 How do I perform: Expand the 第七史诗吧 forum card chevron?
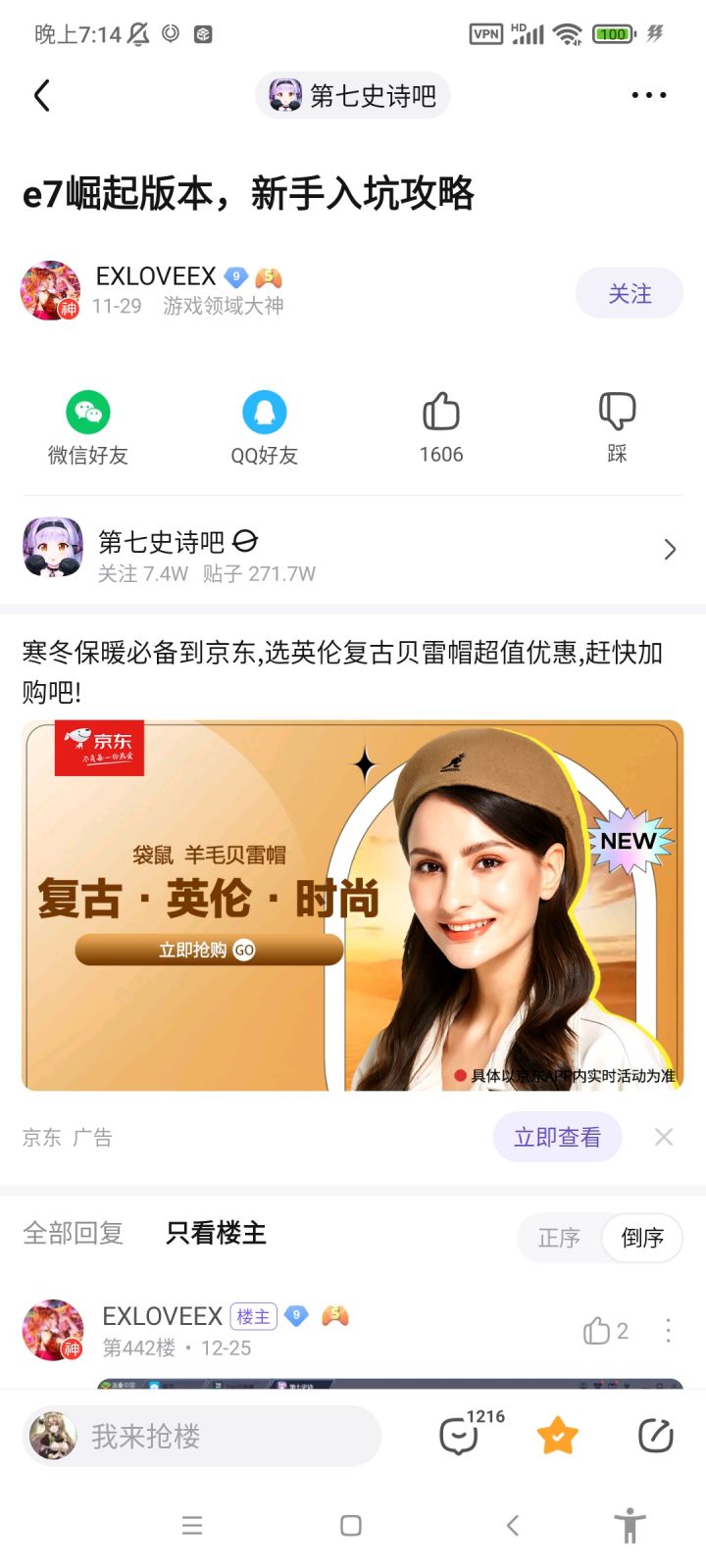coord(670,549)
